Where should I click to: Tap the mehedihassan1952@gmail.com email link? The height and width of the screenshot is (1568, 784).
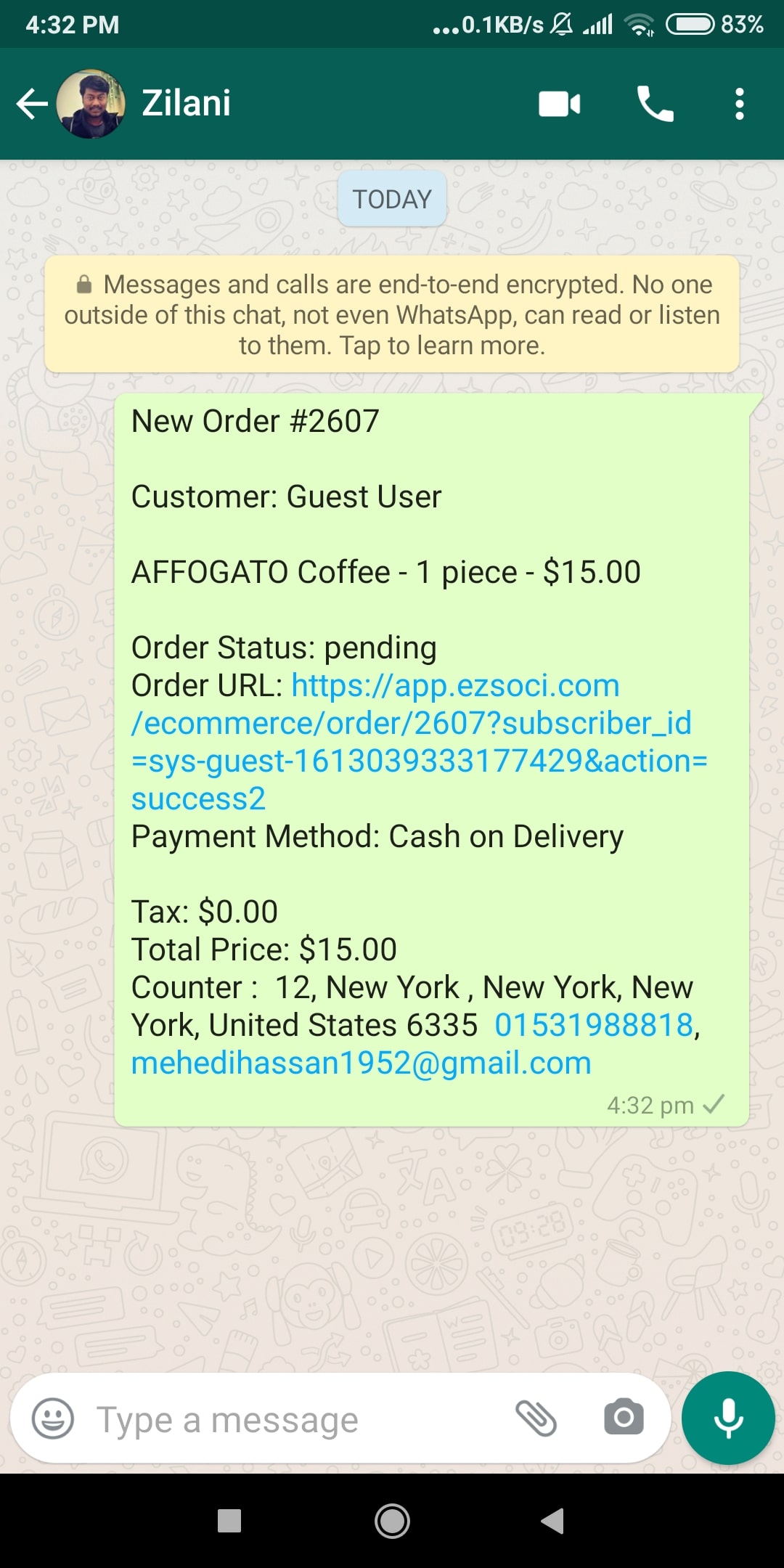(362, 1063)
